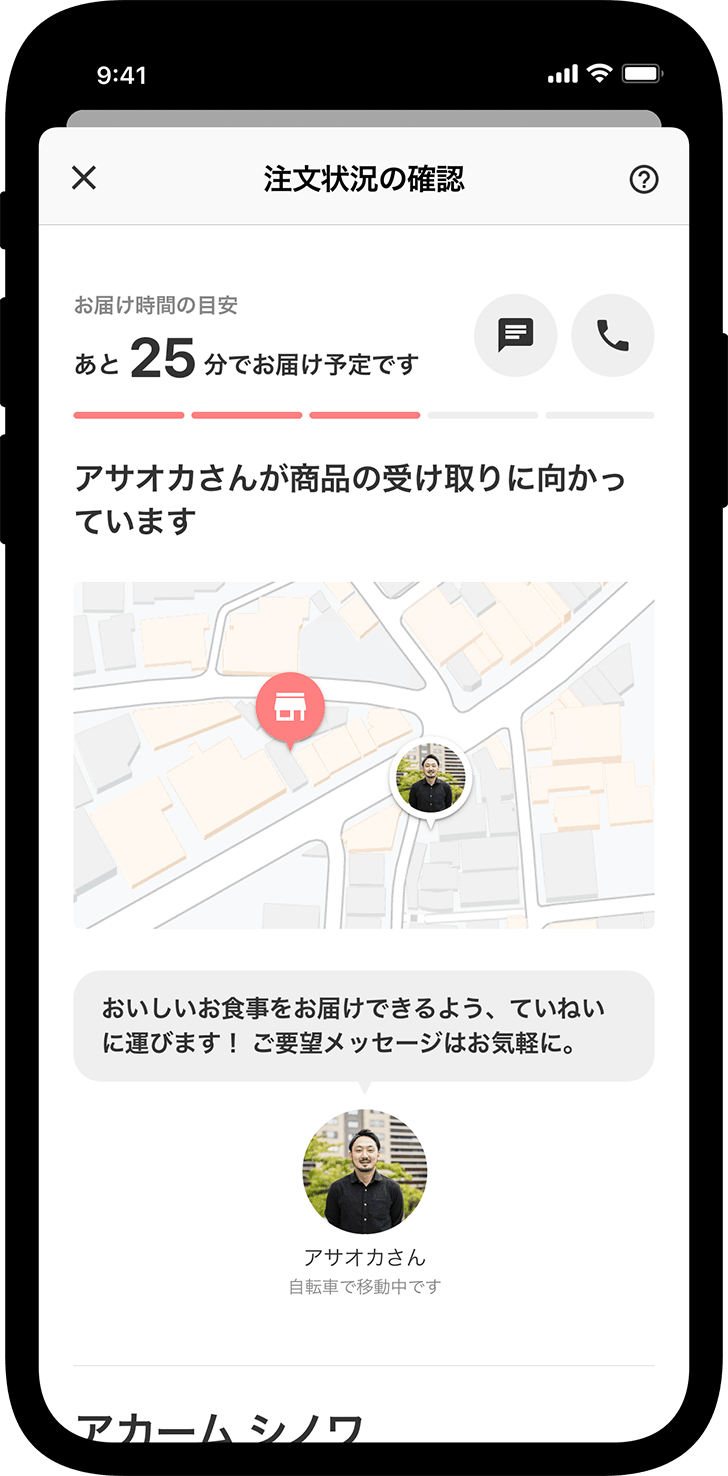
Task: Open アサオカさん's round profile photo
Action: pyautogui.click(x=364, y=1171)
